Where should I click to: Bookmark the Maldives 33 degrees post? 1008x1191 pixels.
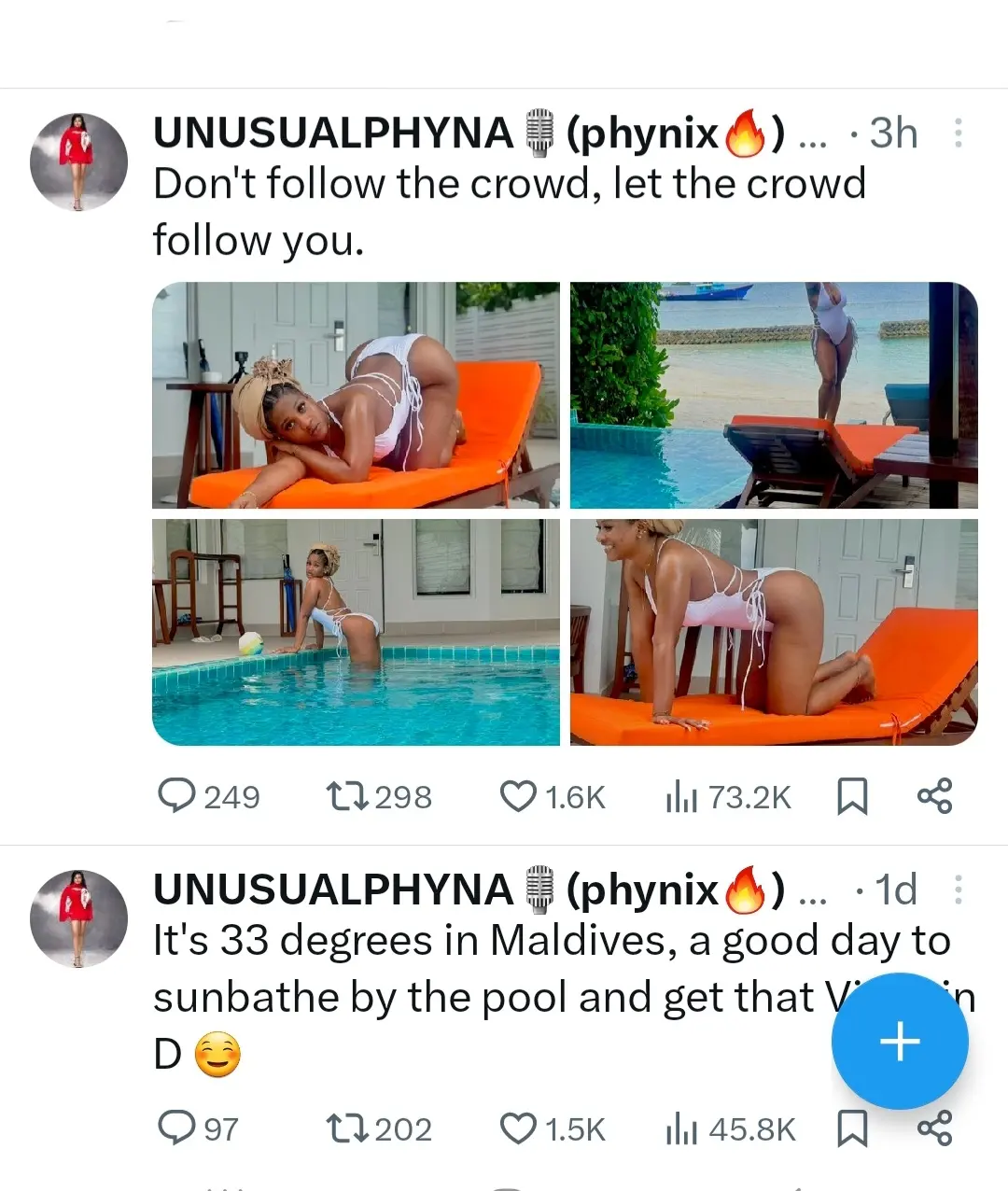(851, 1129)
